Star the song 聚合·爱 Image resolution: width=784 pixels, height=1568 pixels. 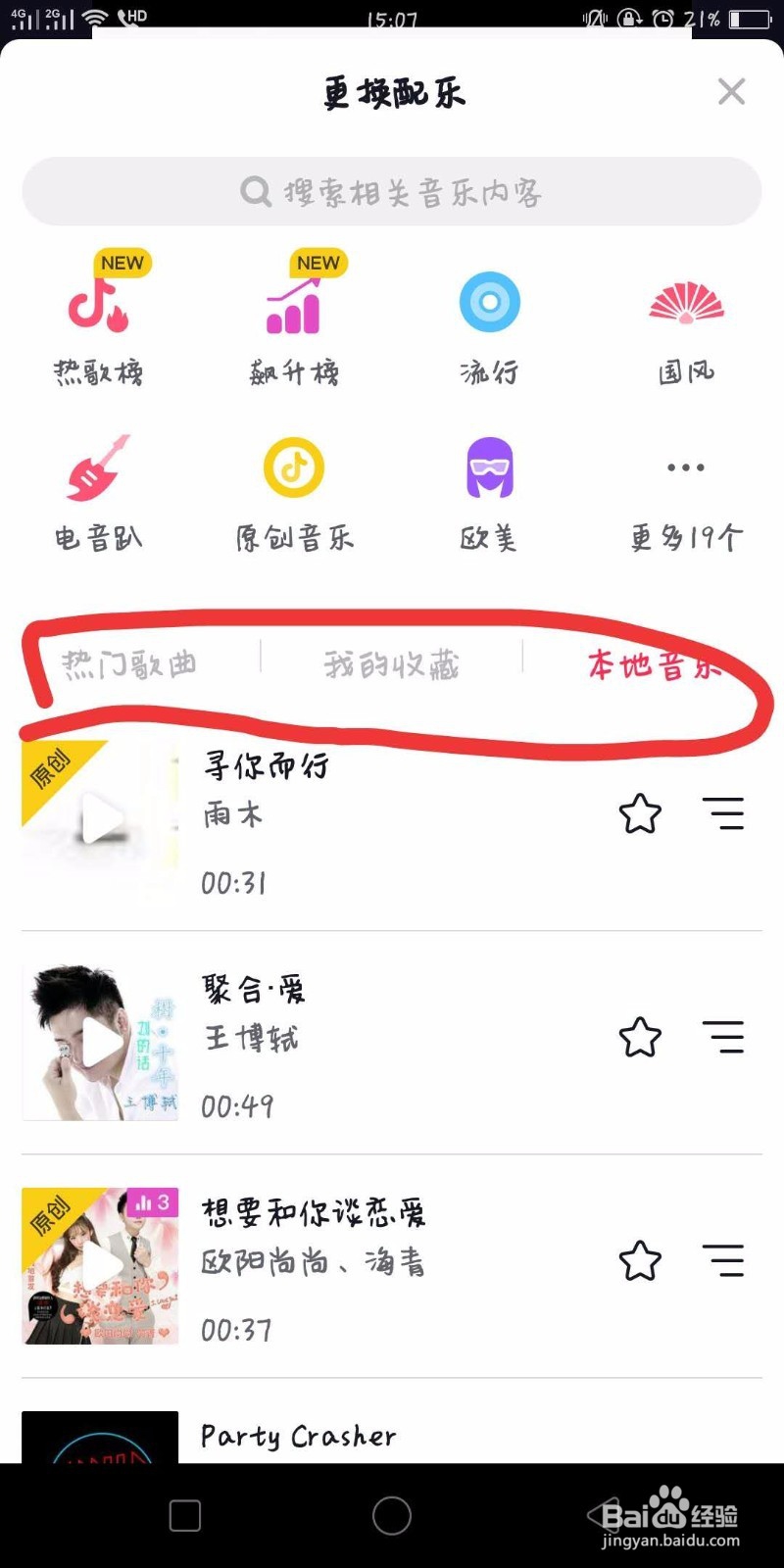coord(640,1037)
